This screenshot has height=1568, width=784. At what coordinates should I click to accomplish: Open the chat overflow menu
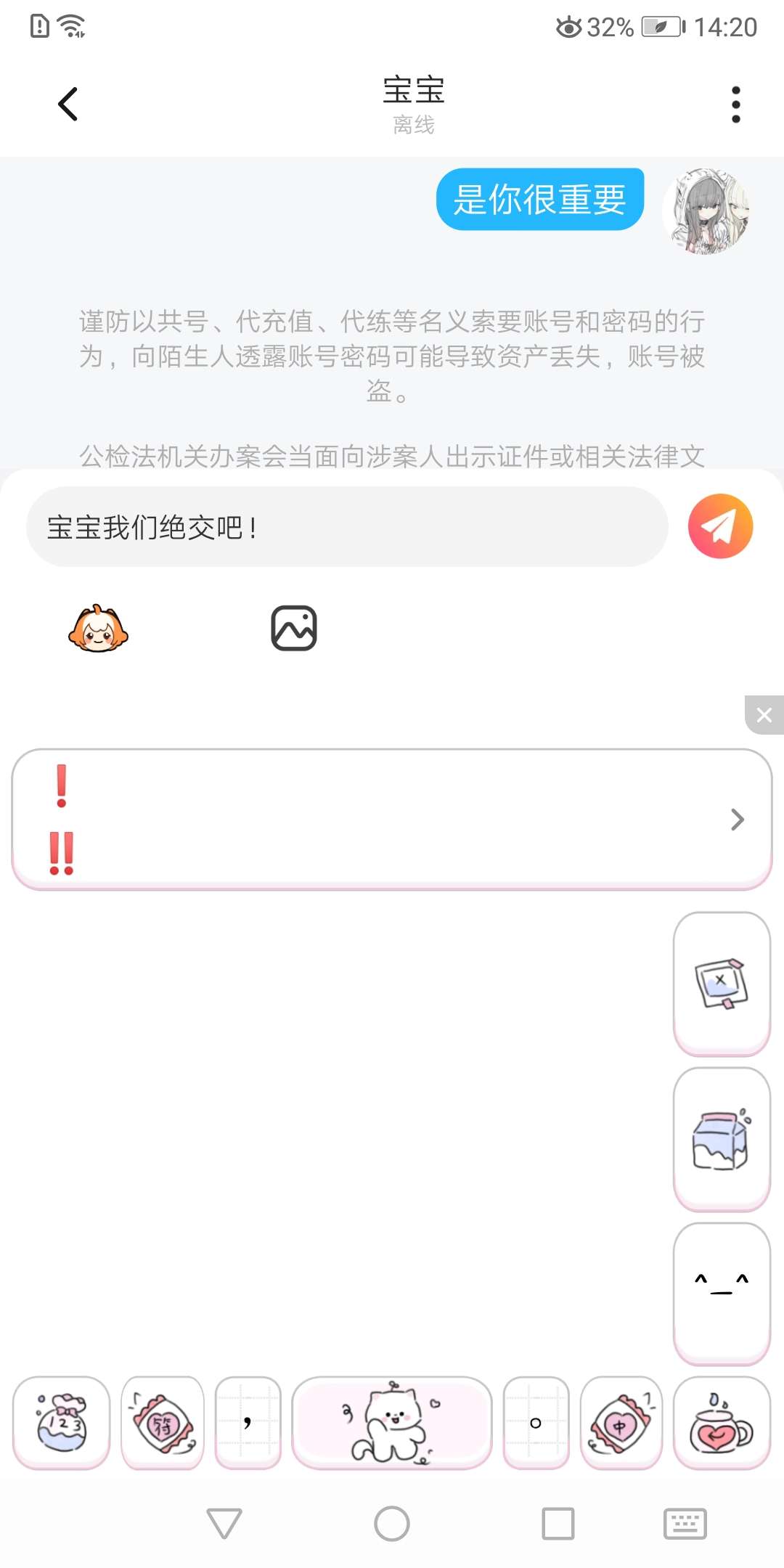pyautogui.click(x=735, y=105)
